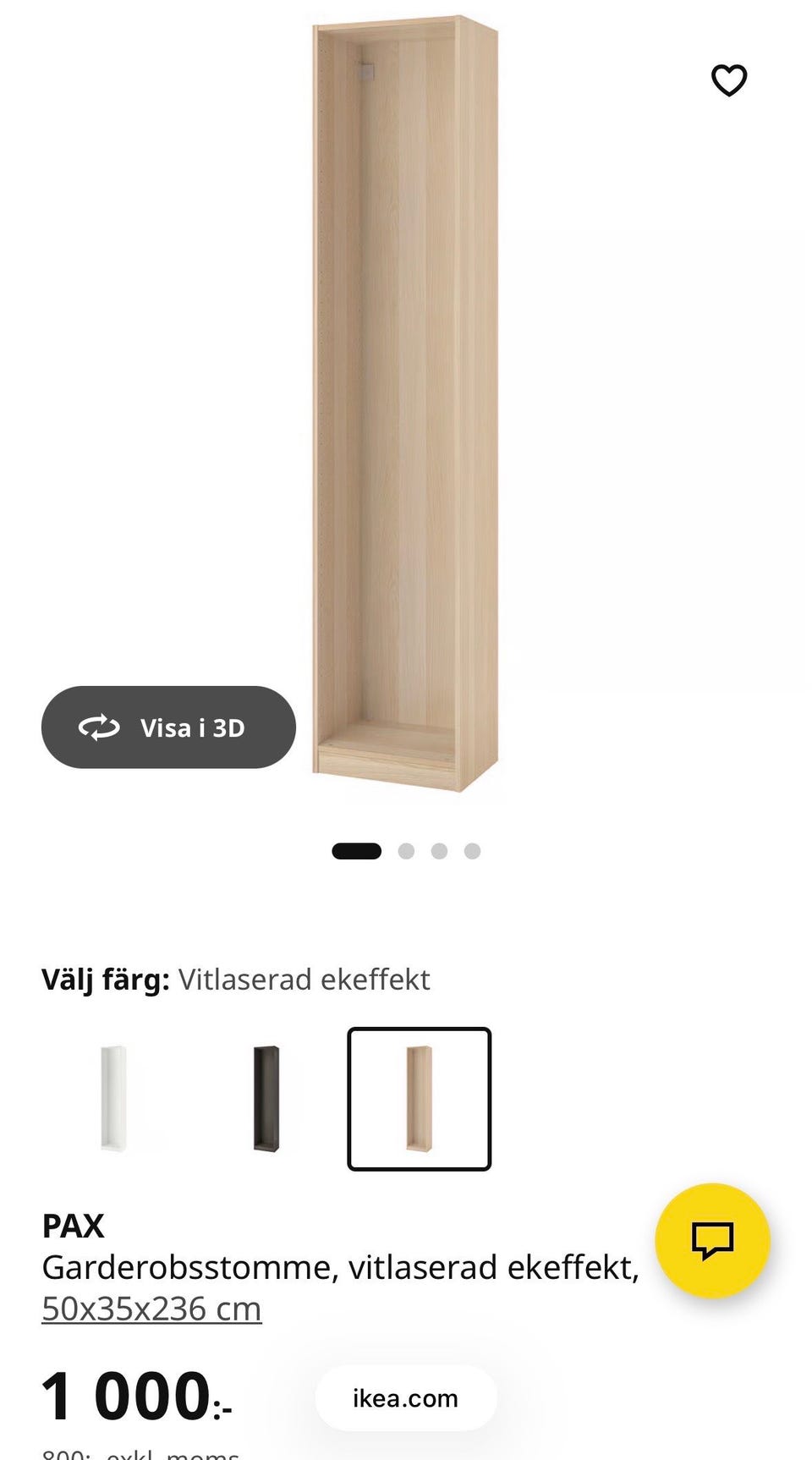Select the third gallery dot
Screen dimensions: 812x1460
tap(440, 849)
